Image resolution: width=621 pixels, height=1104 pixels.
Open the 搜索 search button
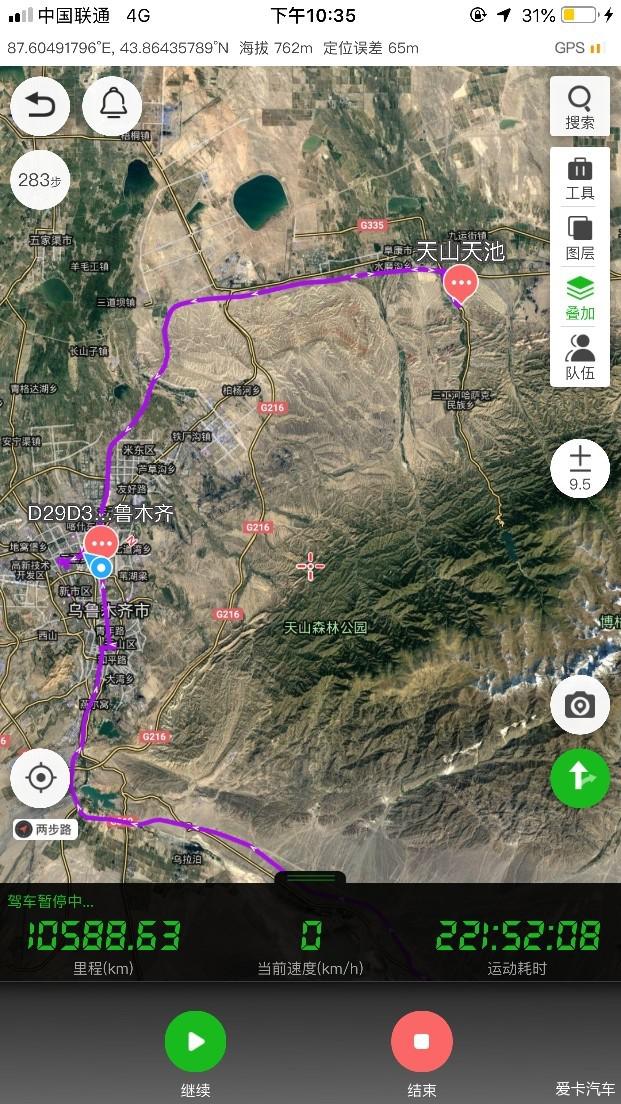coord(580,107)
